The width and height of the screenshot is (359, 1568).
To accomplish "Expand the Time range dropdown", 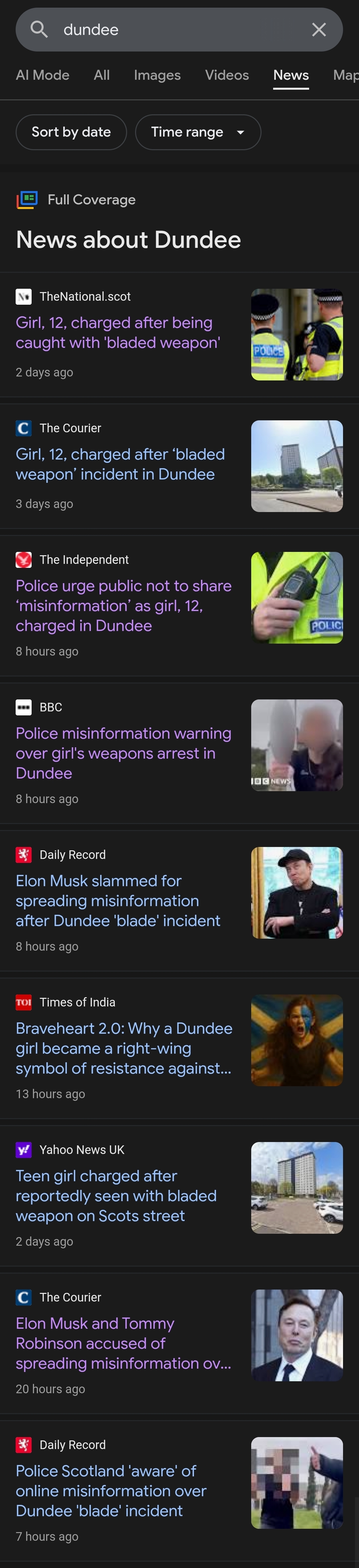I will (x=198, y=132).
